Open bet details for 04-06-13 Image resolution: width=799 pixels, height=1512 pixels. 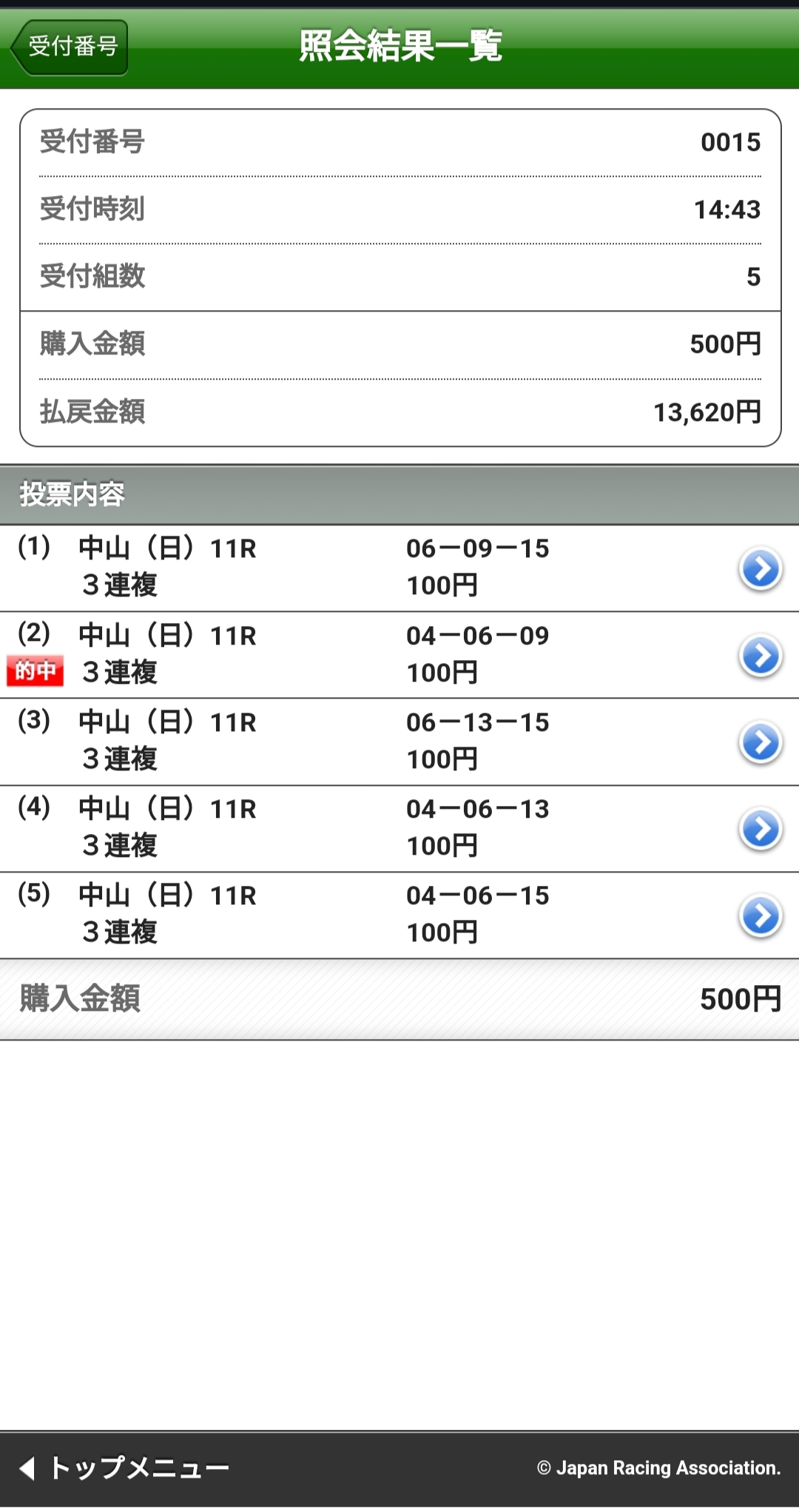tap(760, 829)
